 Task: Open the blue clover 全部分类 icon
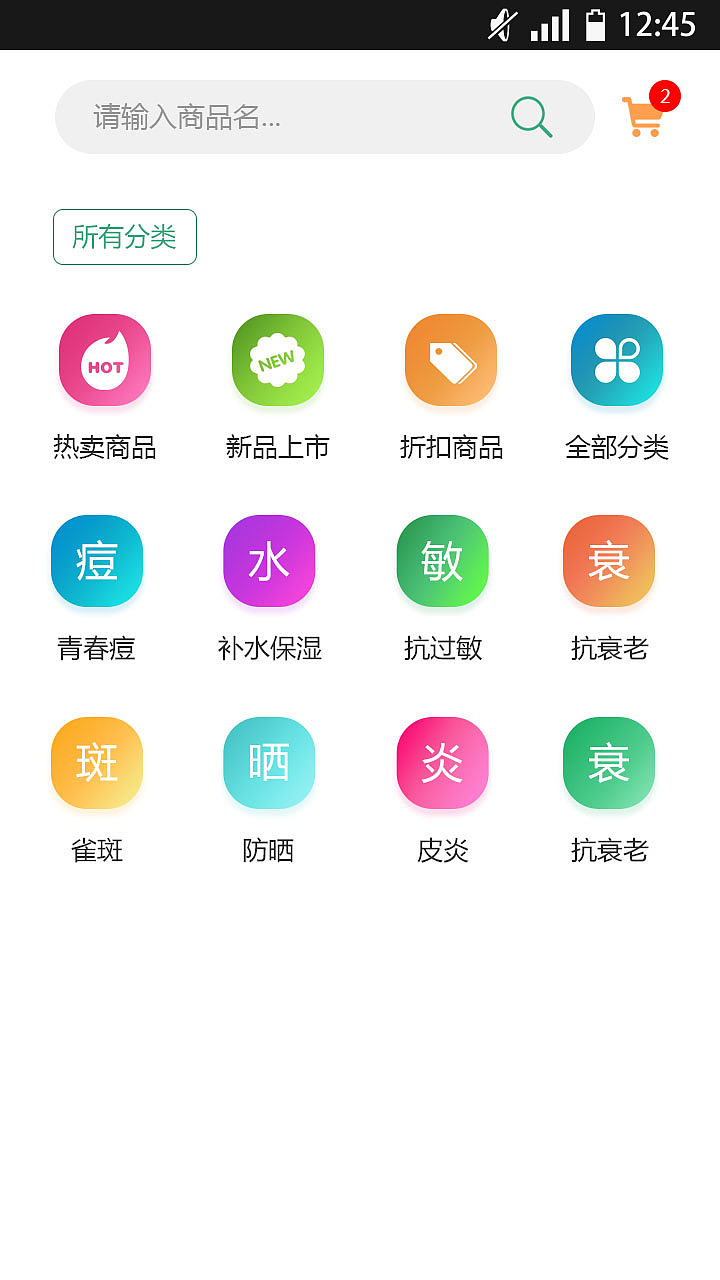coord(616,360)
